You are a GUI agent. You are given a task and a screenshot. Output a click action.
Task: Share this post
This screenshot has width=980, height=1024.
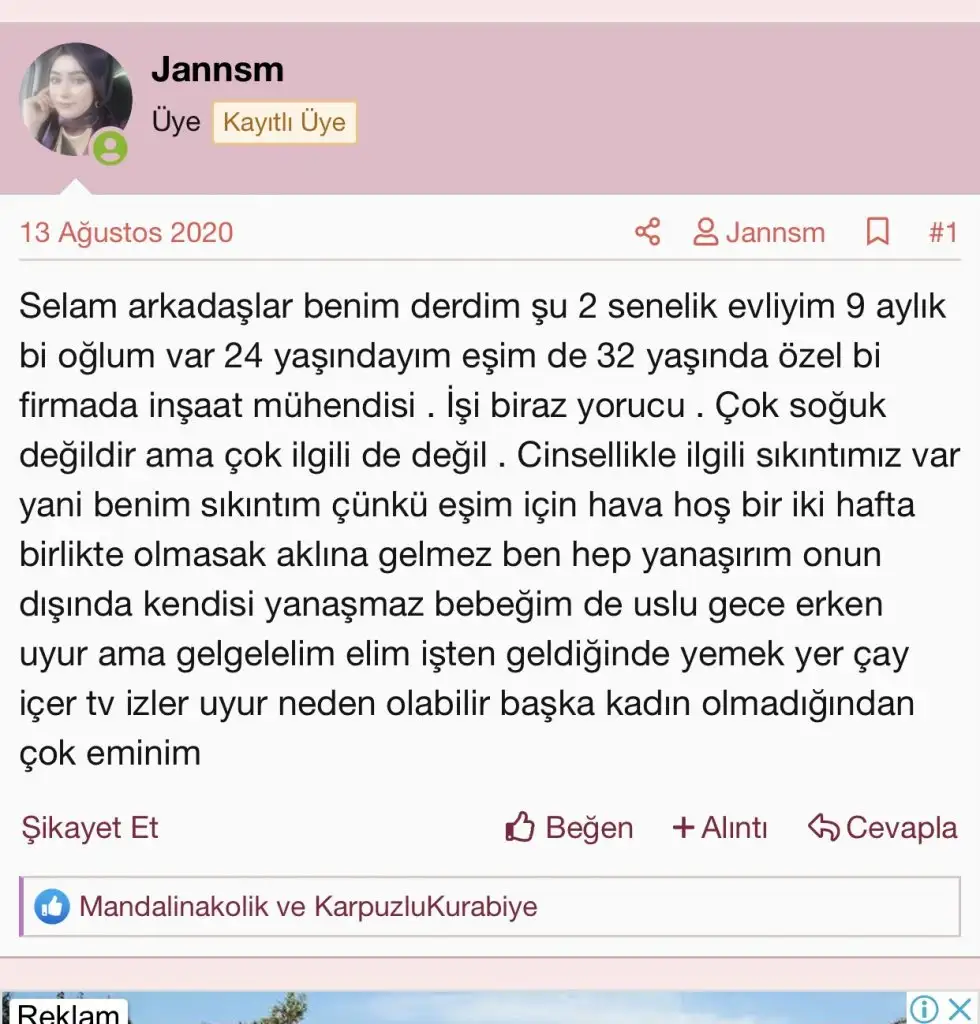point(648,233)
